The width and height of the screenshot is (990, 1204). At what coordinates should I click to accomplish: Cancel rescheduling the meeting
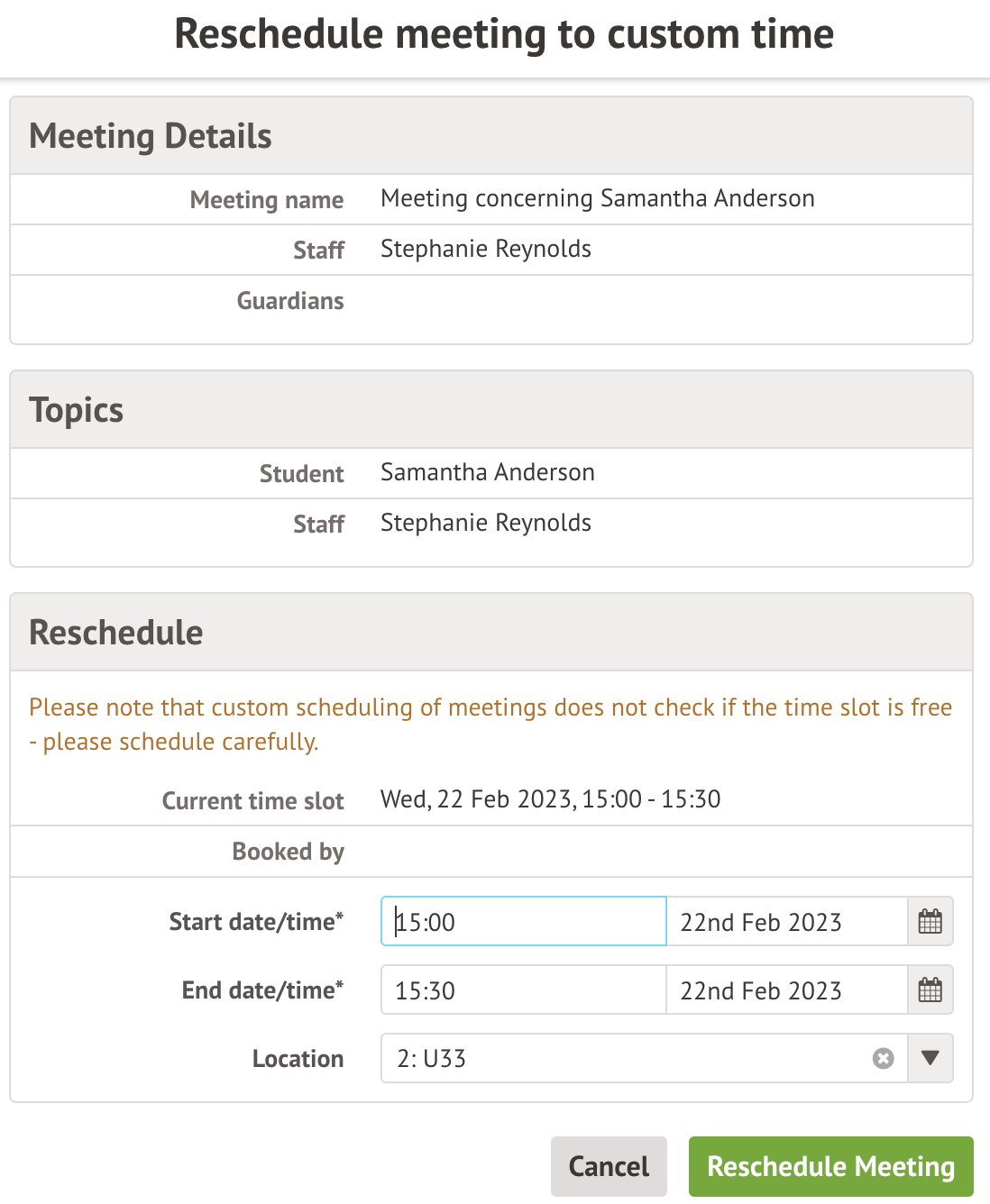coord(609,1166)
